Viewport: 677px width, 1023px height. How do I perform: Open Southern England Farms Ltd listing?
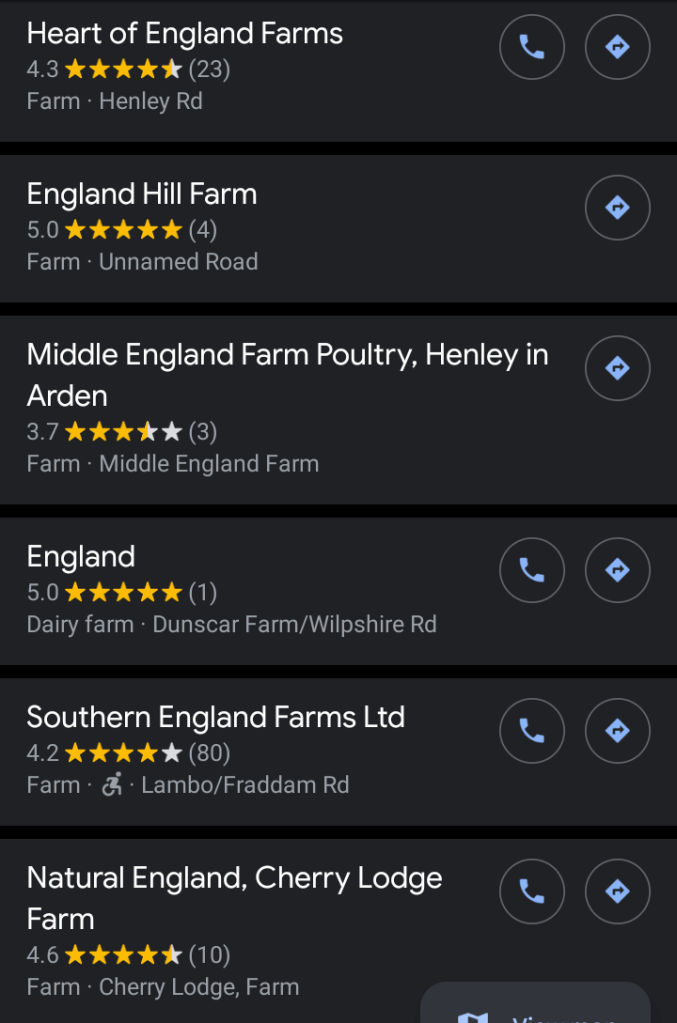[x=216, y=717]
